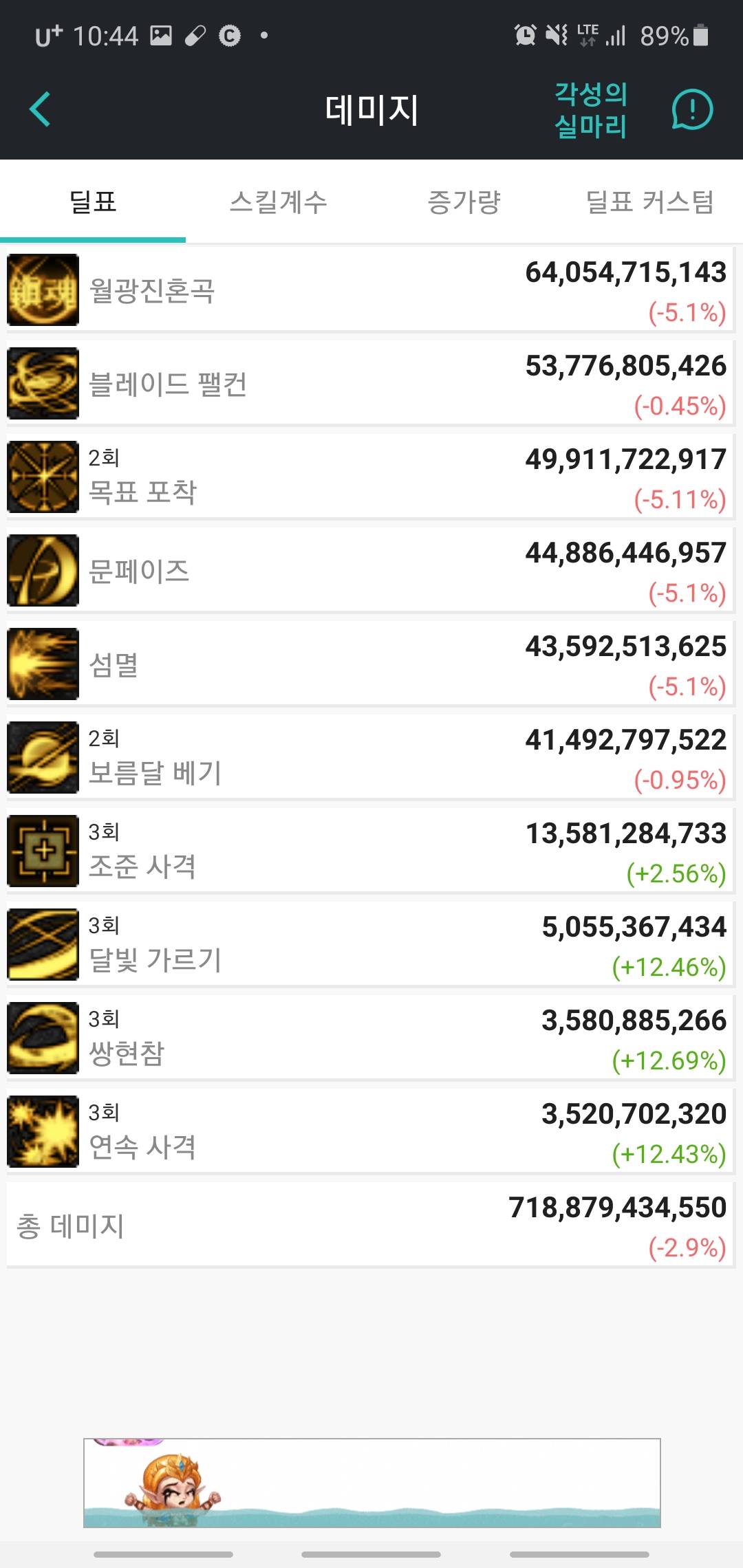The height and width of the screenshot is (1568, 743).
Task: Open the 섬멸 skill row
Action: 370,664
